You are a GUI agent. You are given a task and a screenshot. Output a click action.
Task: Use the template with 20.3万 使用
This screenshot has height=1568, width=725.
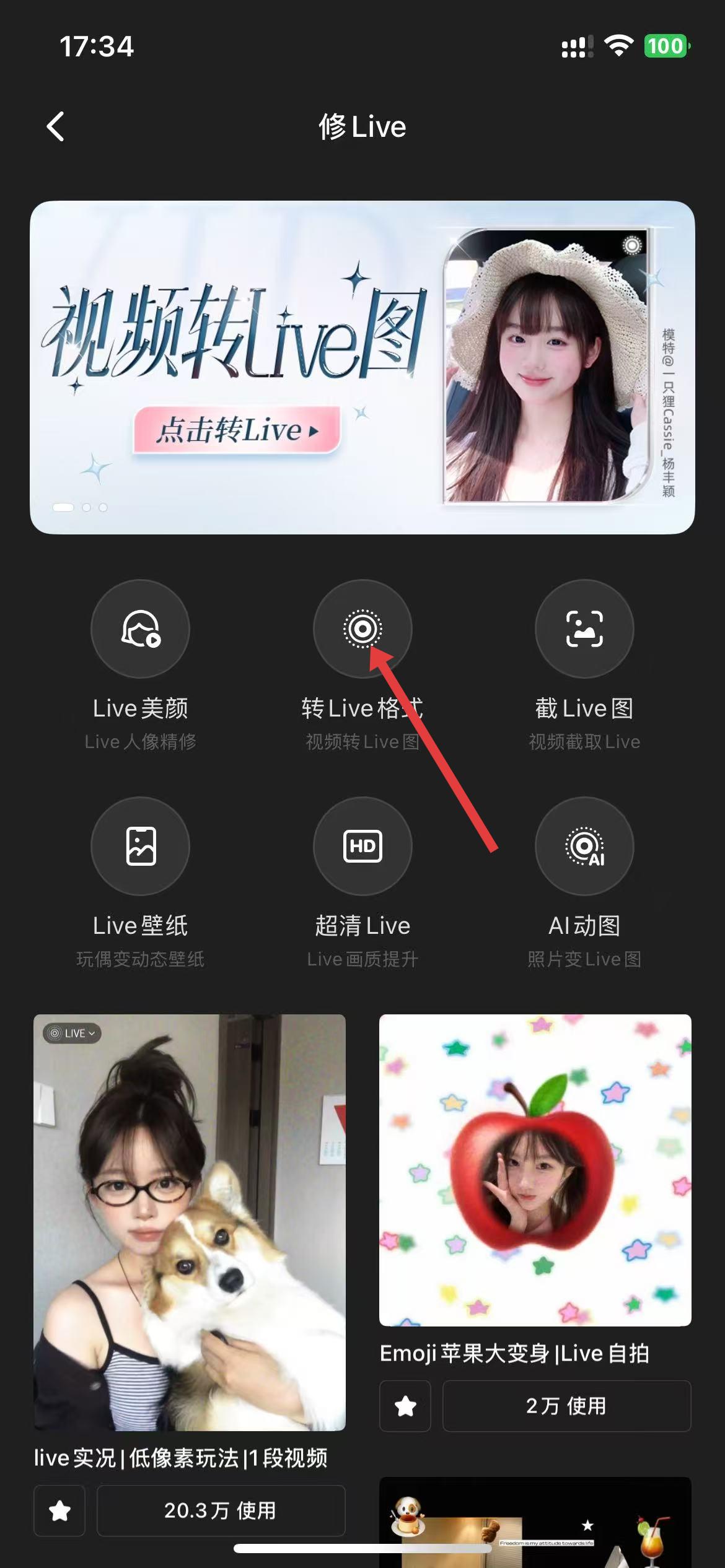coord(221,1510)
